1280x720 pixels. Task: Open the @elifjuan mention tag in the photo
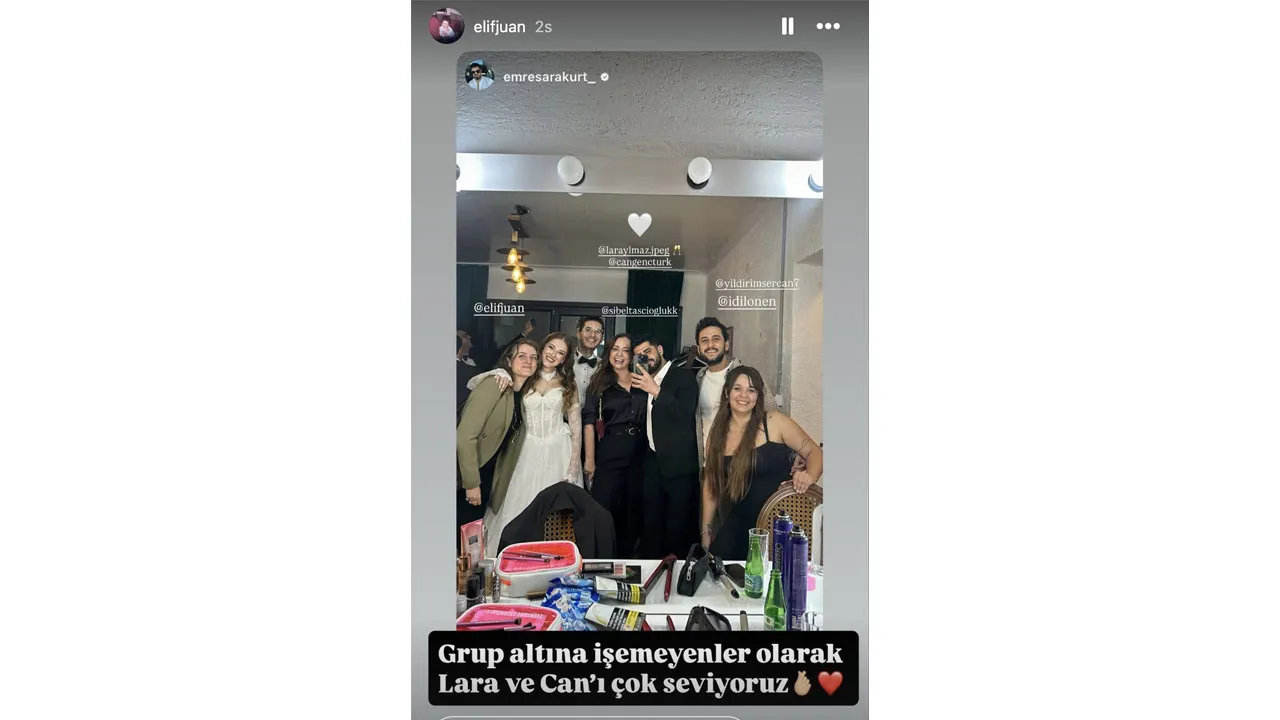click(x=499, y=308)
